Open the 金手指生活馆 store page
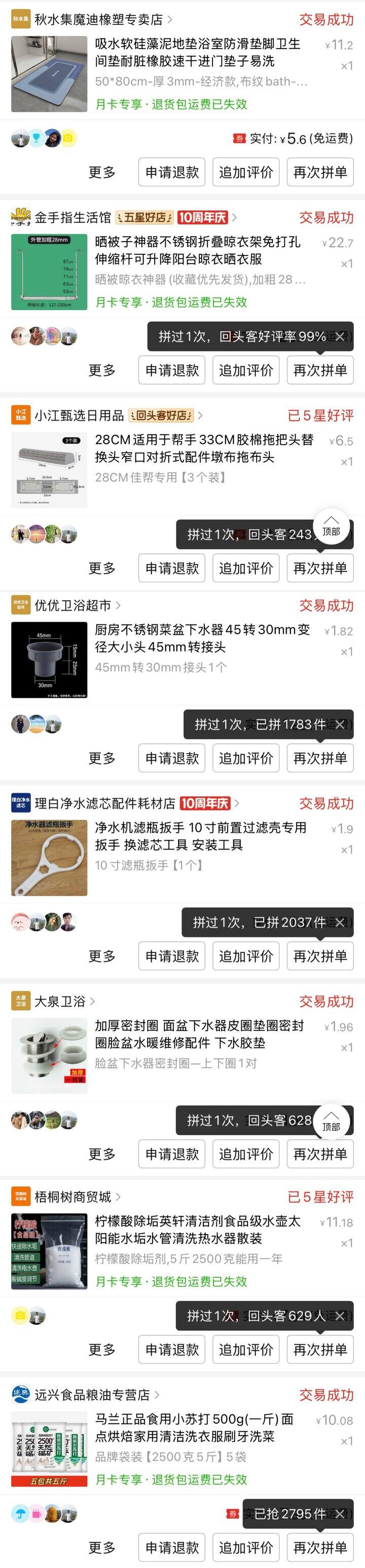365x1568 pixels. point(73,218)
